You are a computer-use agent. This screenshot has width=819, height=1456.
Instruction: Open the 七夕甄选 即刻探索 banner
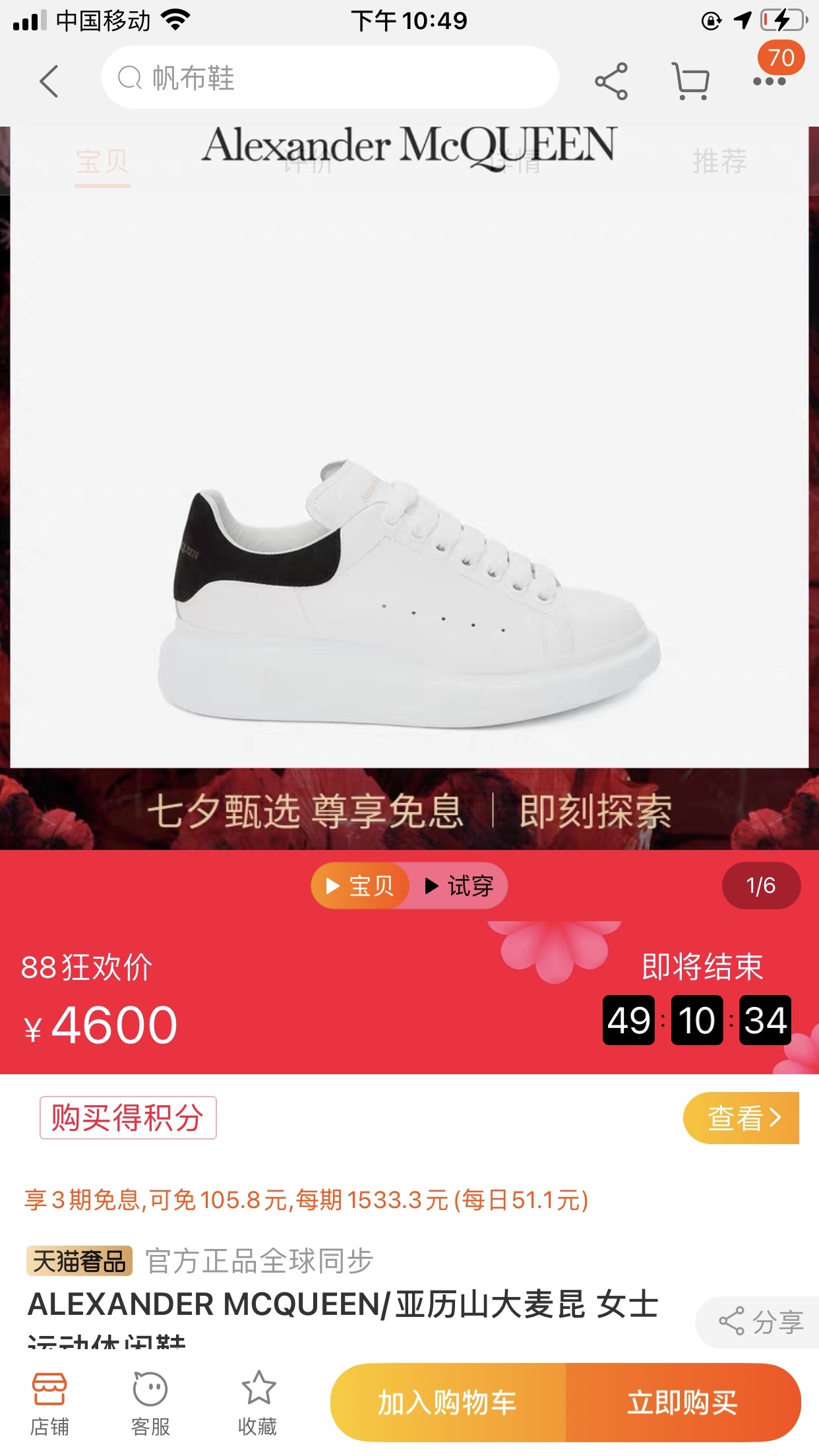click(x=409, y=810)
